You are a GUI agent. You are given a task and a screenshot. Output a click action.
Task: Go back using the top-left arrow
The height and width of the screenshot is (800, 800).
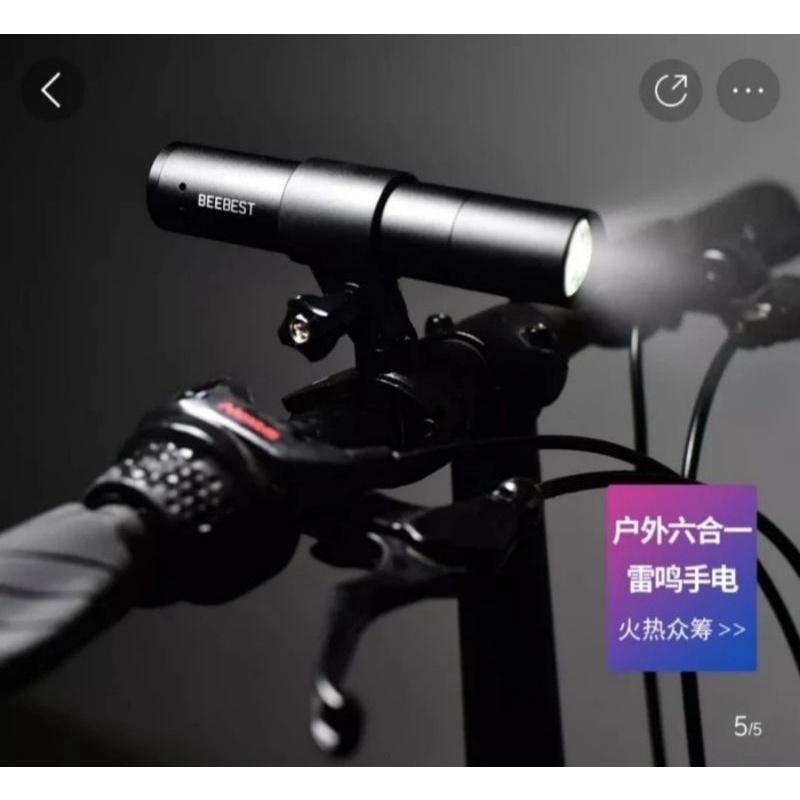(x=52, y=91)
